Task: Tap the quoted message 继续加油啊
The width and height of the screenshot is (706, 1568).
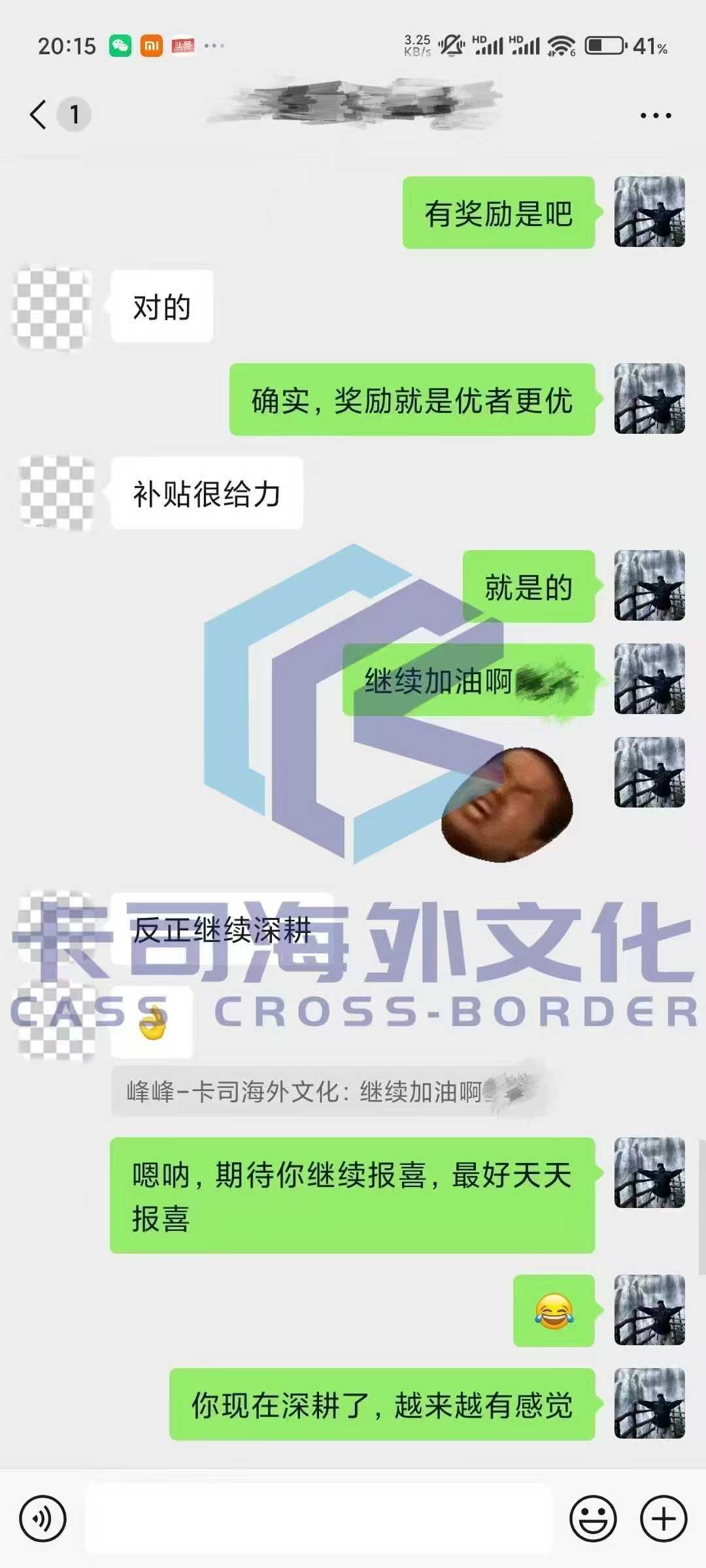Action: (x=327, y=1092)
